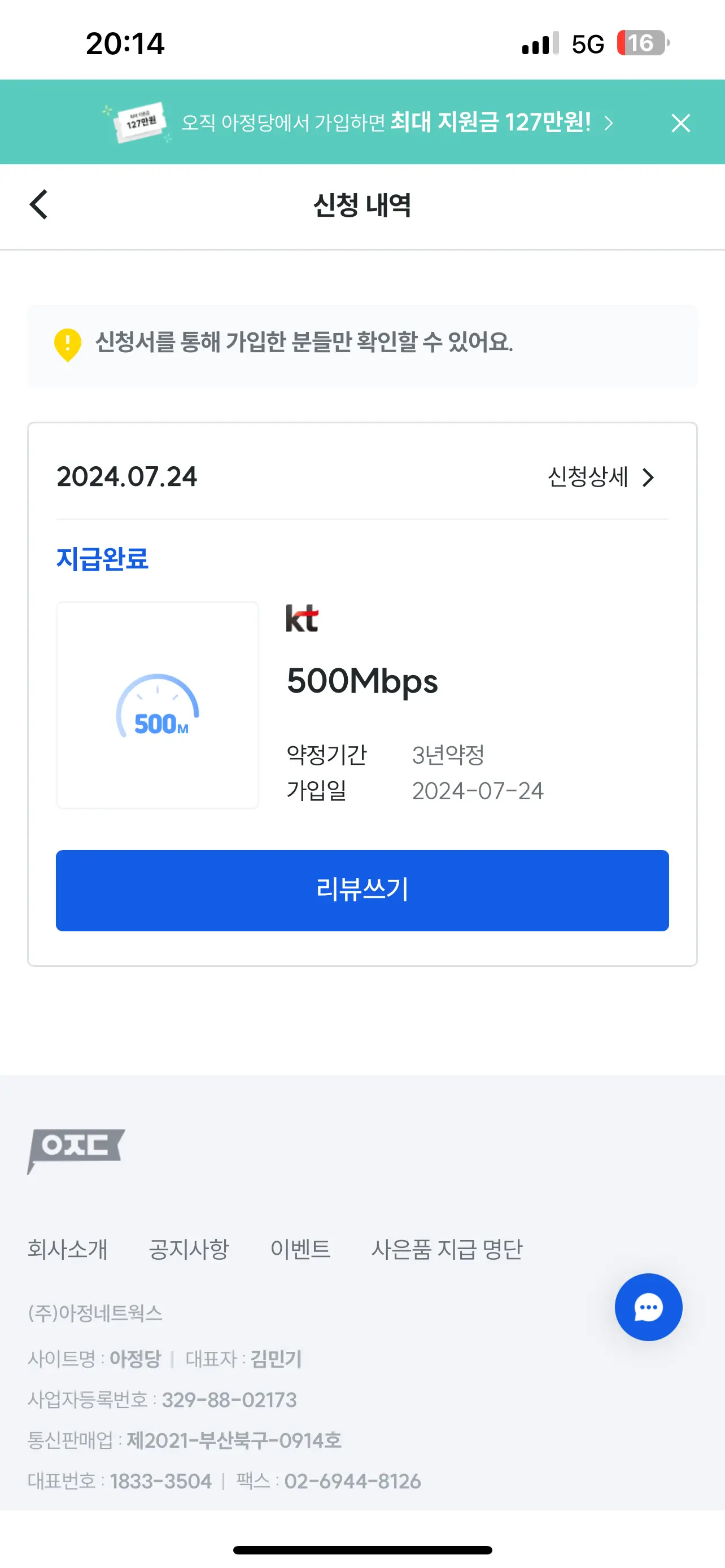The image size is (725, 1568).
Task: Open the chat support bubble
Action: click(x=648, y=1307)
